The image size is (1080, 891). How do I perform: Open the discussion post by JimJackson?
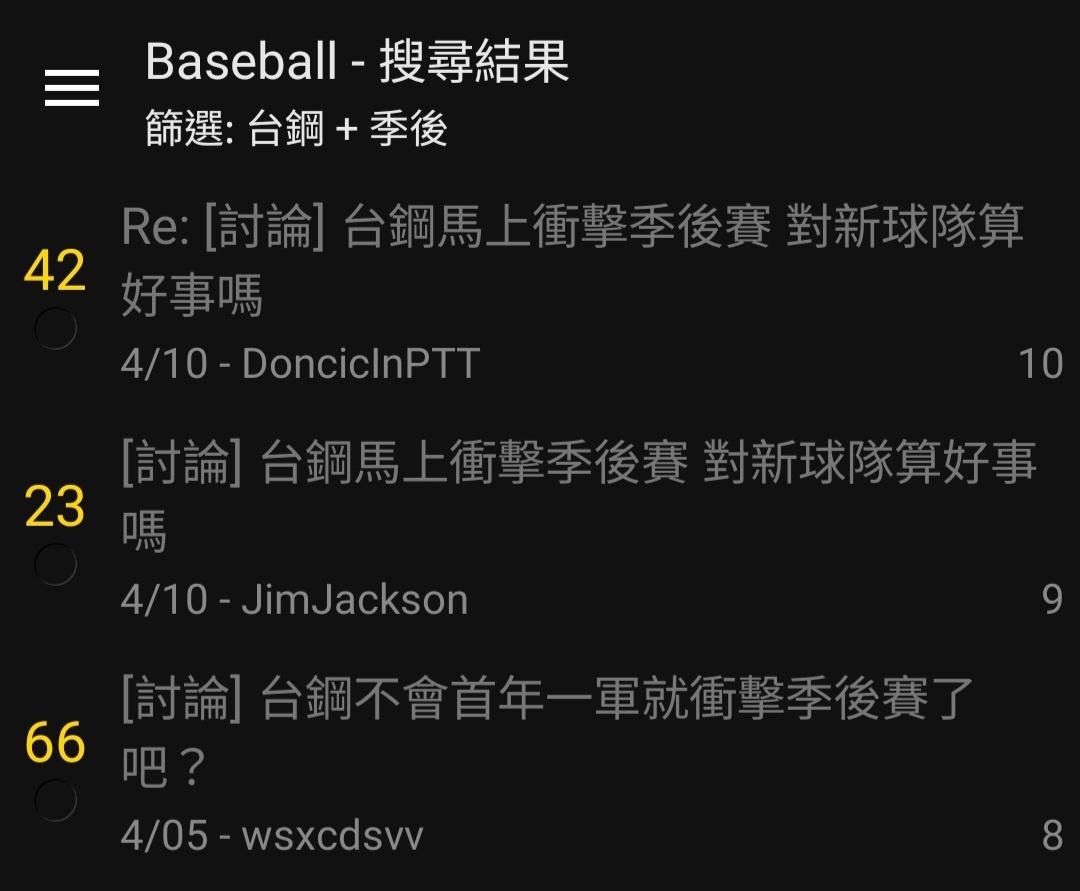point(578,497)
